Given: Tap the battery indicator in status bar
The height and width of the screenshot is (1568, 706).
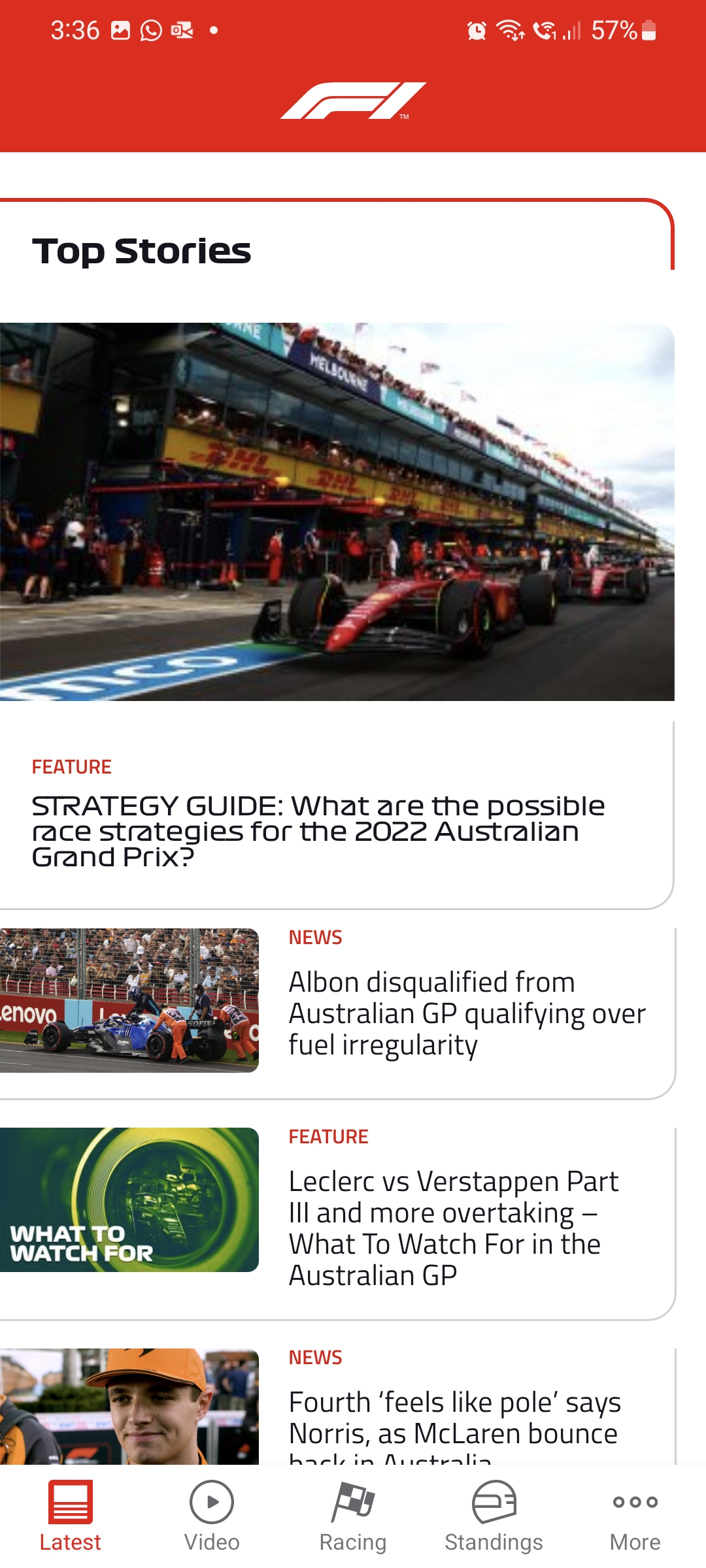Looking at the screenshot, I should tap(647, 29).
